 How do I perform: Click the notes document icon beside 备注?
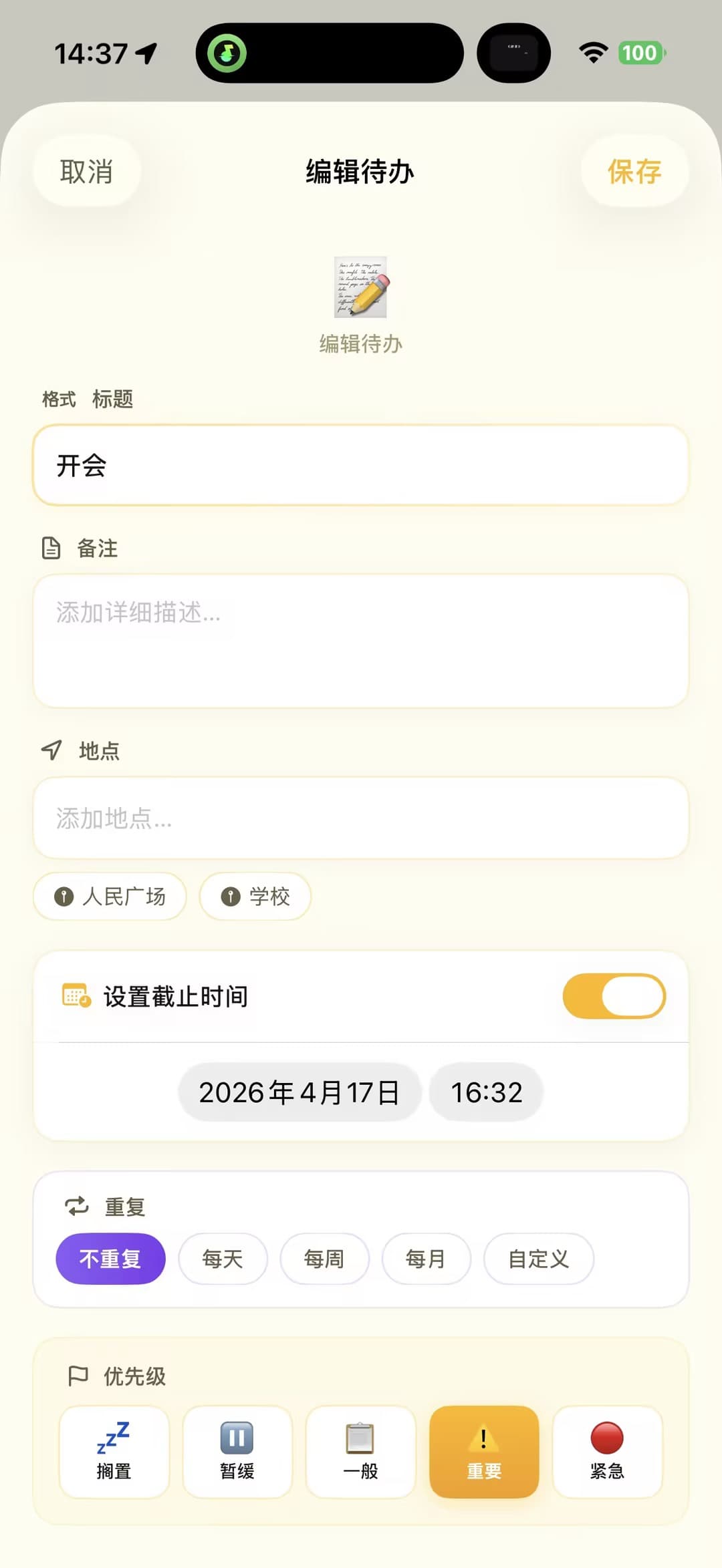click(52, 548)
